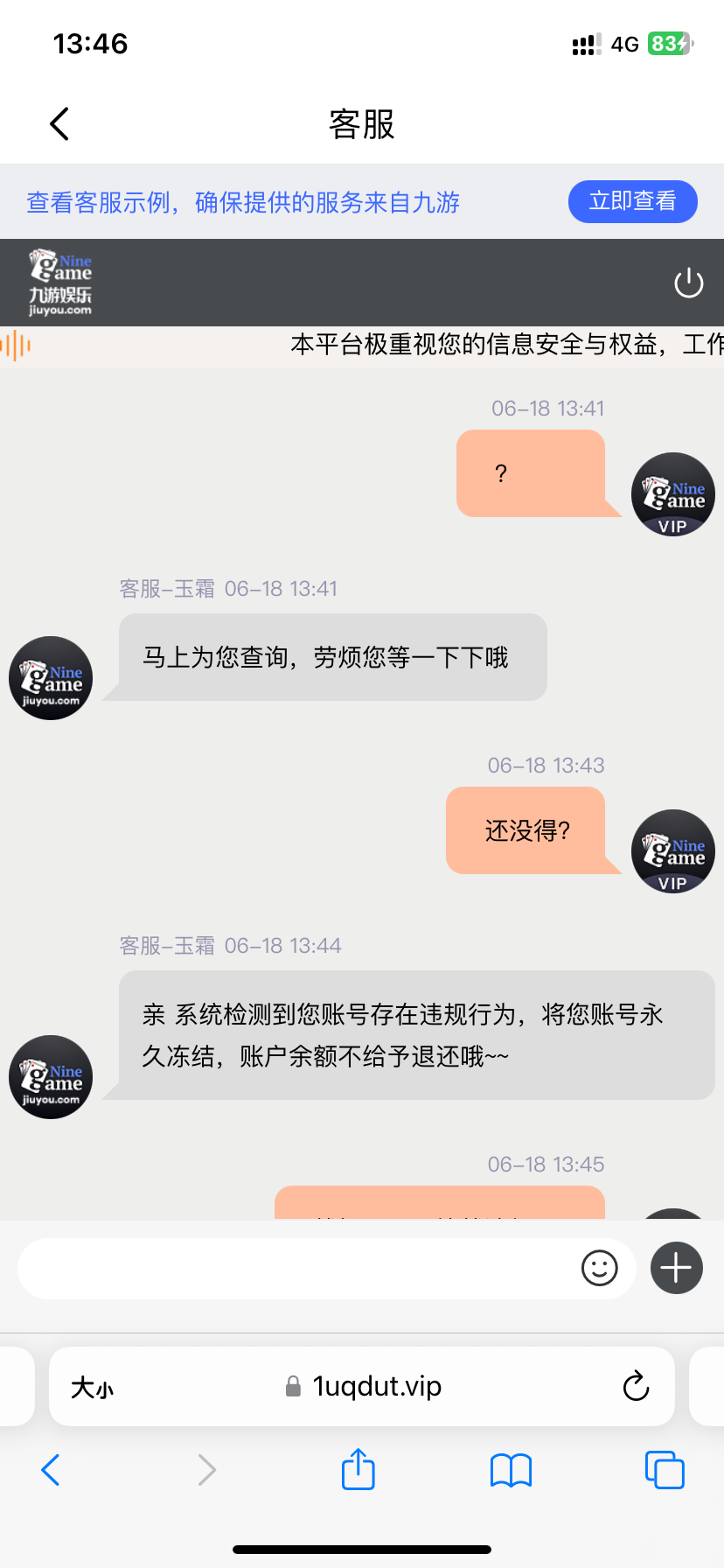Focus the chat message input field
The width and height of the screenshot is (724, 1568).
point(297,1268)
